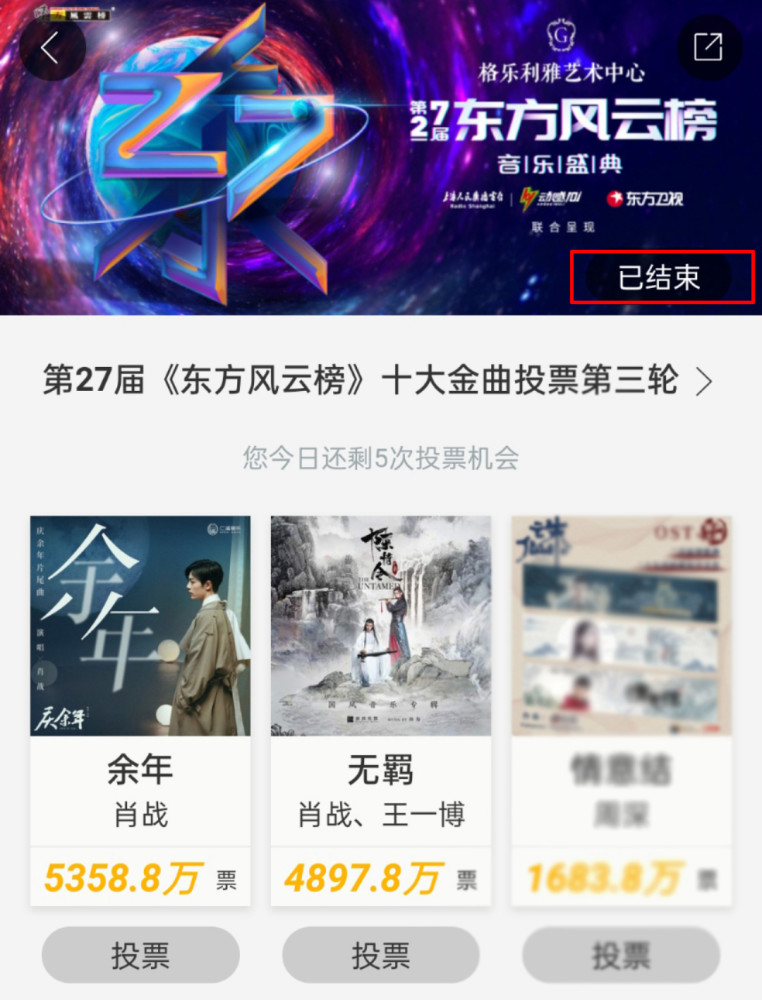Vote for 余年 by 肖战

tap(140, 955)
